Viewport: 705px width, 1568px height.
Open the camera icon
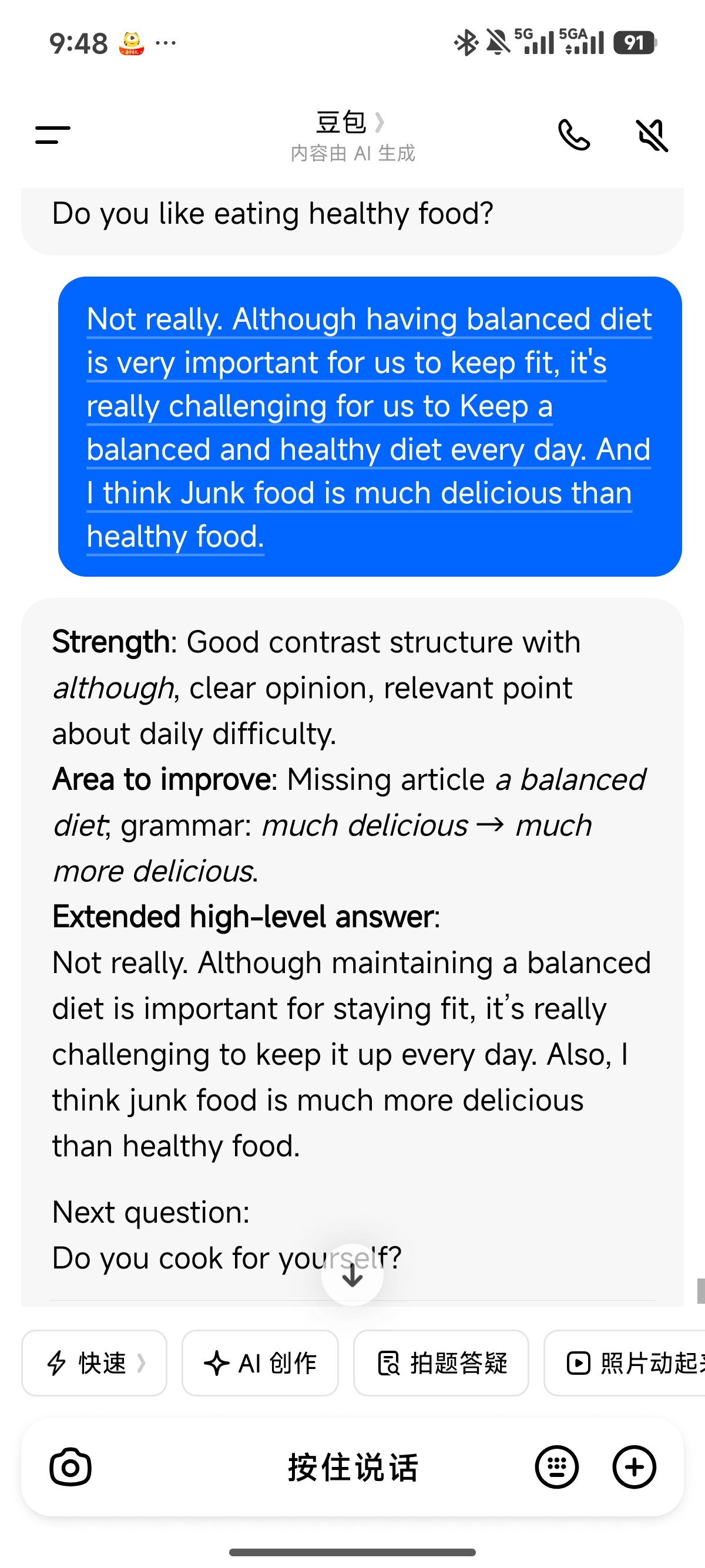tap(70, 1467)
